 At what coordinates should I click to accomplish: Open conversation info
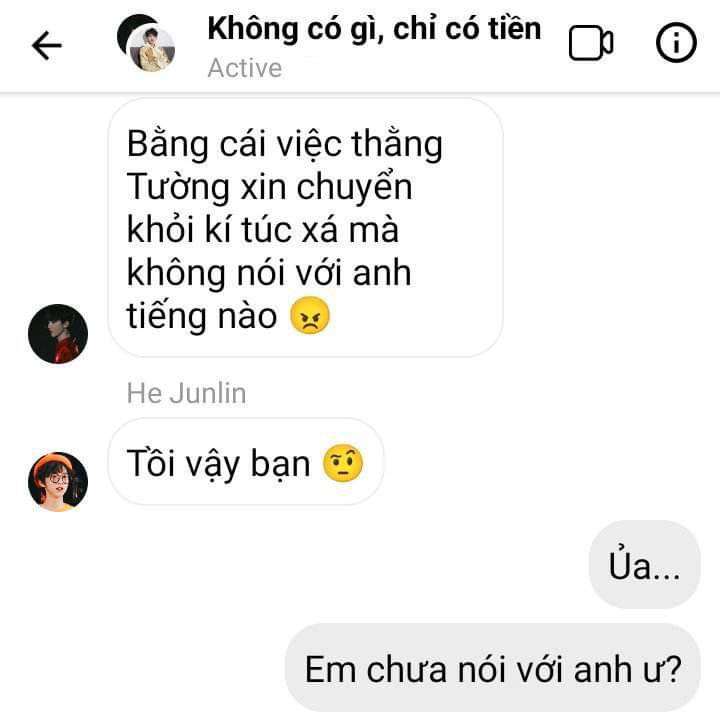(676, 43)
